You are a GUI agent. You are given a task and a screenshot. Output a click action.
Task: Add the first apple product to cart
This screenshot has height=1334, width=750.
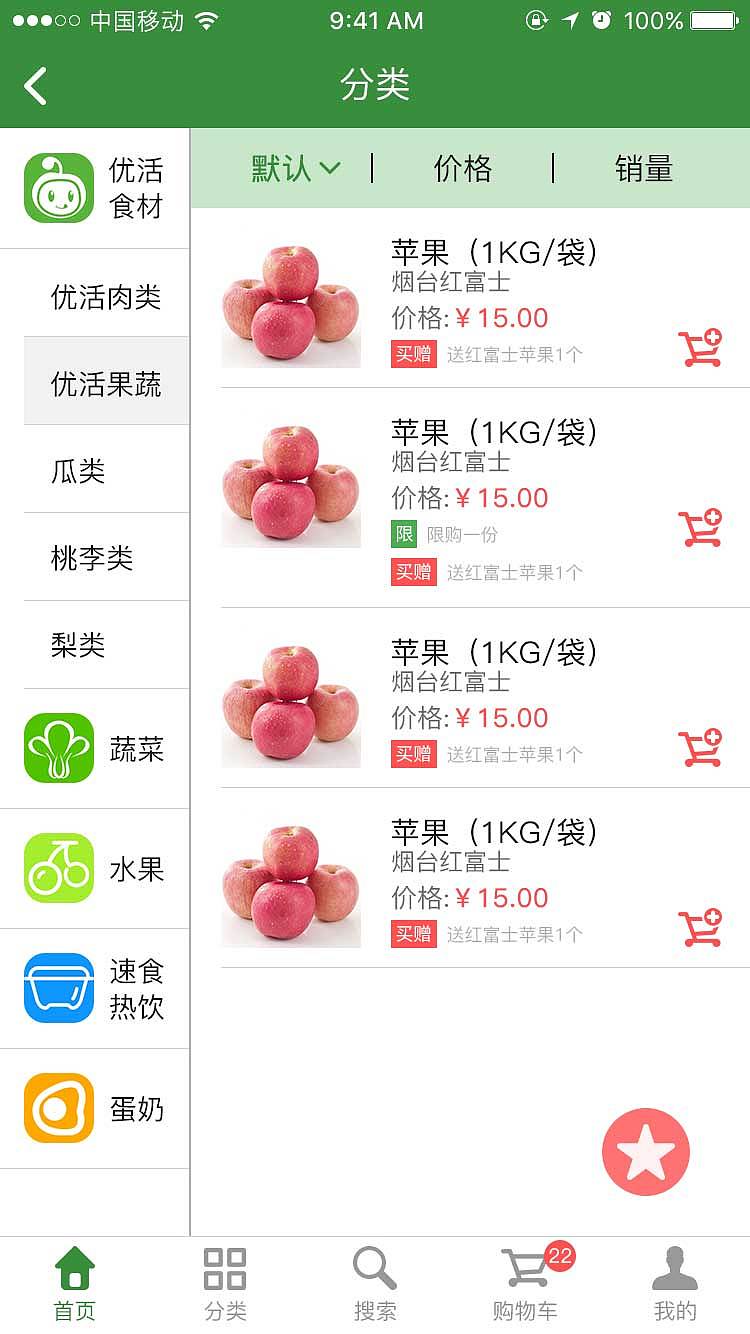[700, 344]
